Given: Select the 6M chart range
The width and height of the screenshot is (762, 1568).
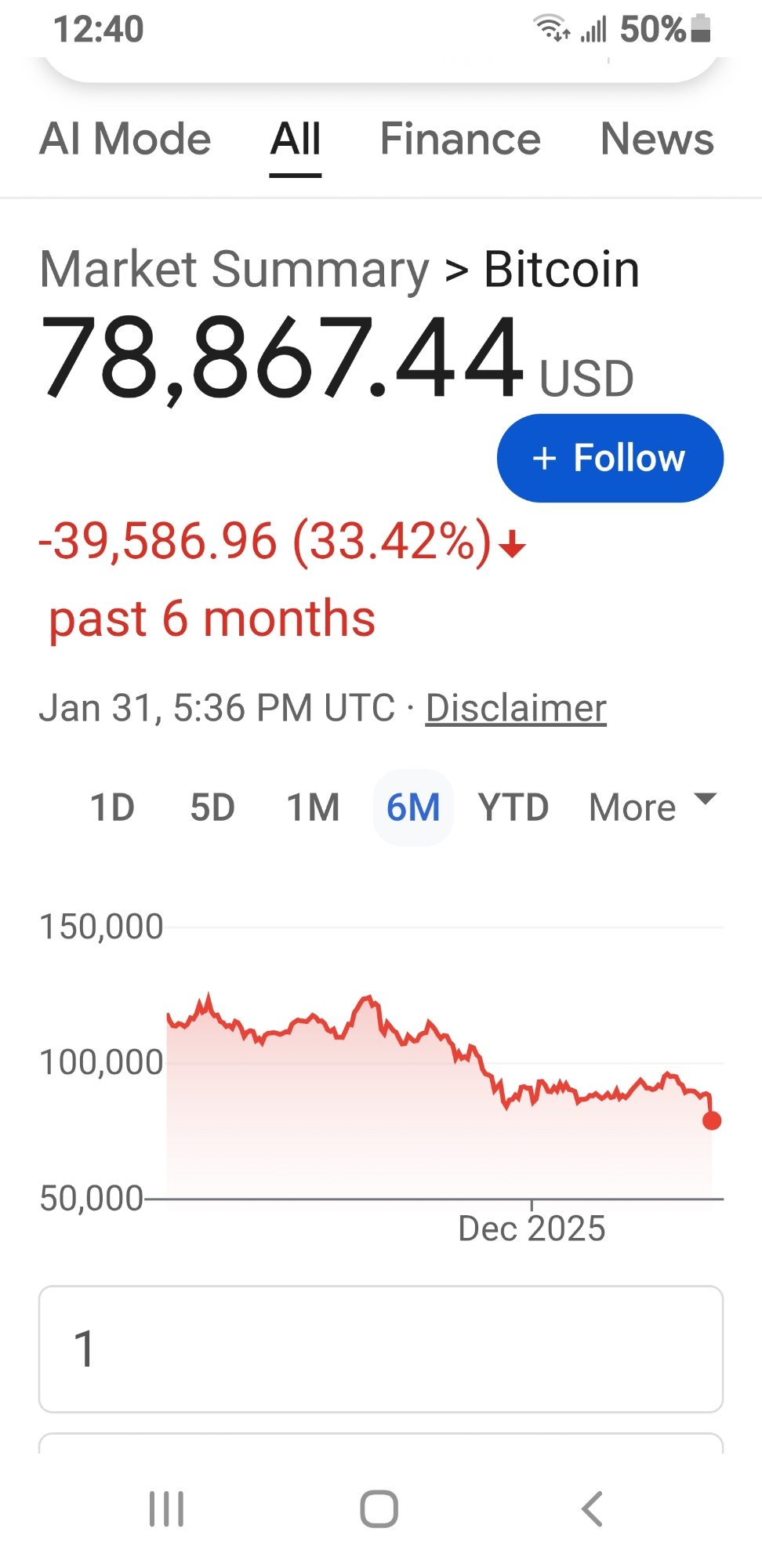Looking at the screenshot, I should tap(413, 808).
